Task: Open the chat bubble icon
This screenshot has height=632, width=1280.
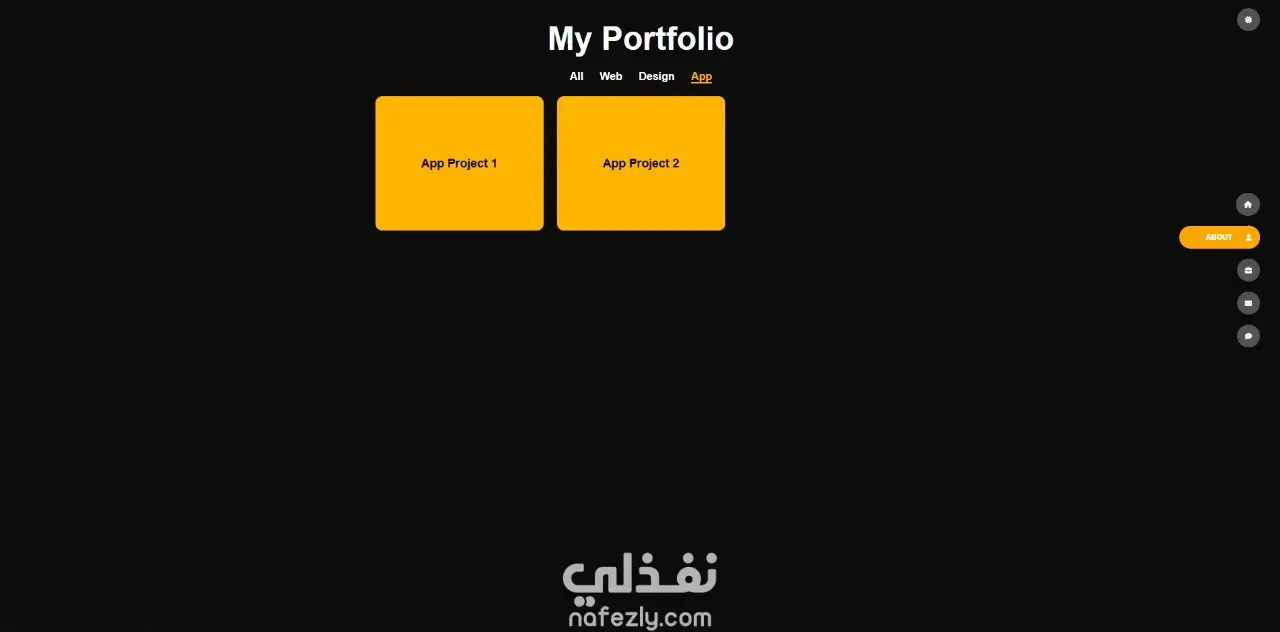Action: (x=1248, y=336)
